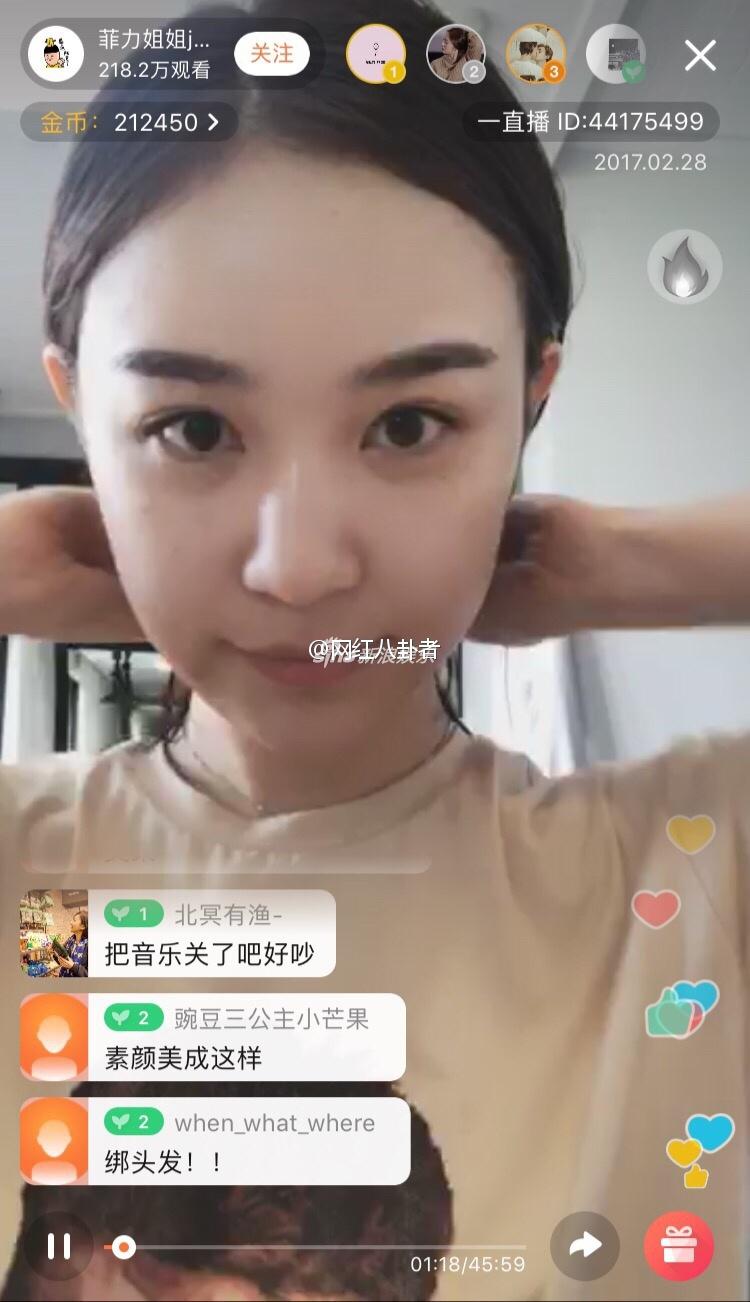This screenshot has width=750, height=1302.
Task: Open 豌豆三公主小芒果's comment profile
Action: [54, 1037]
